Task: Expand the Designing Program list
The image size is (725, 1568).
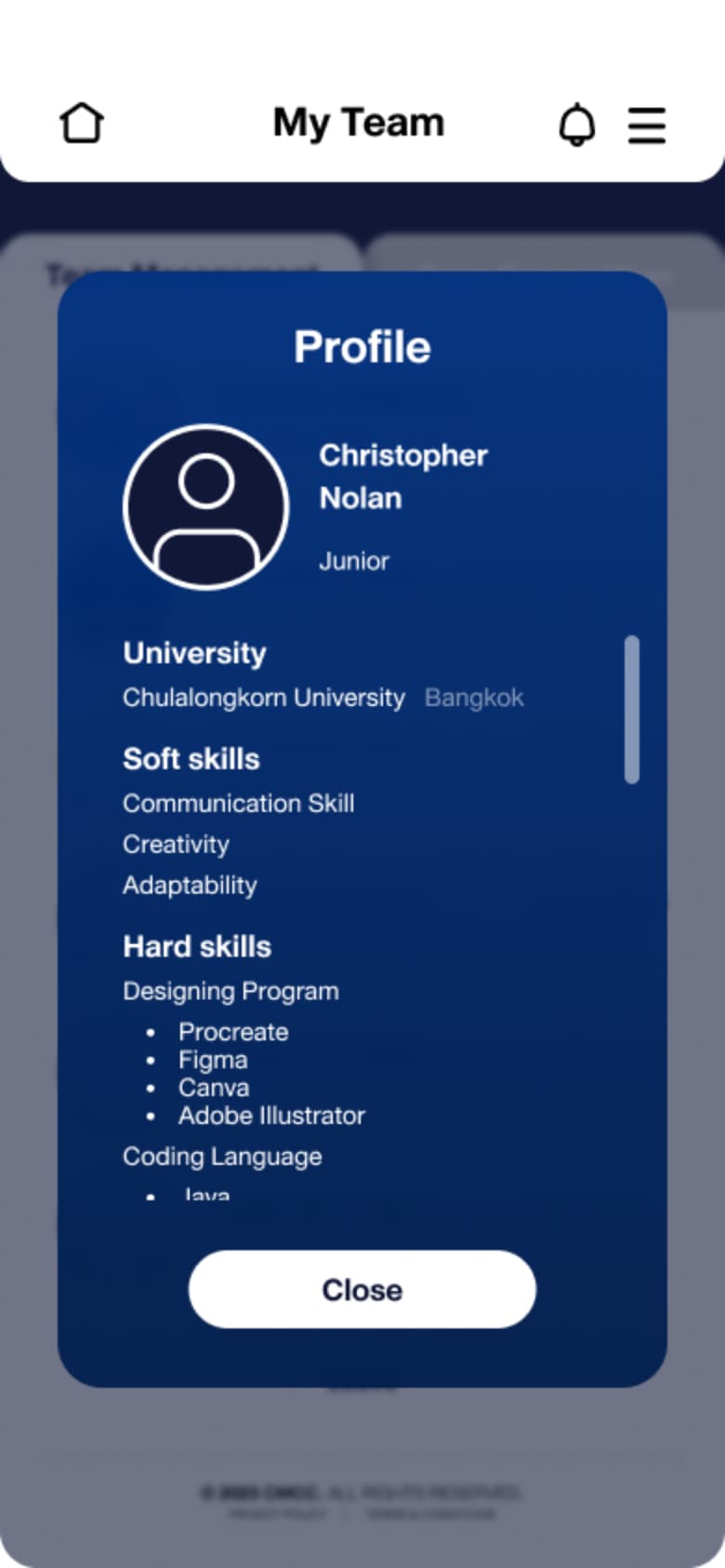Action: pos(231,990)
